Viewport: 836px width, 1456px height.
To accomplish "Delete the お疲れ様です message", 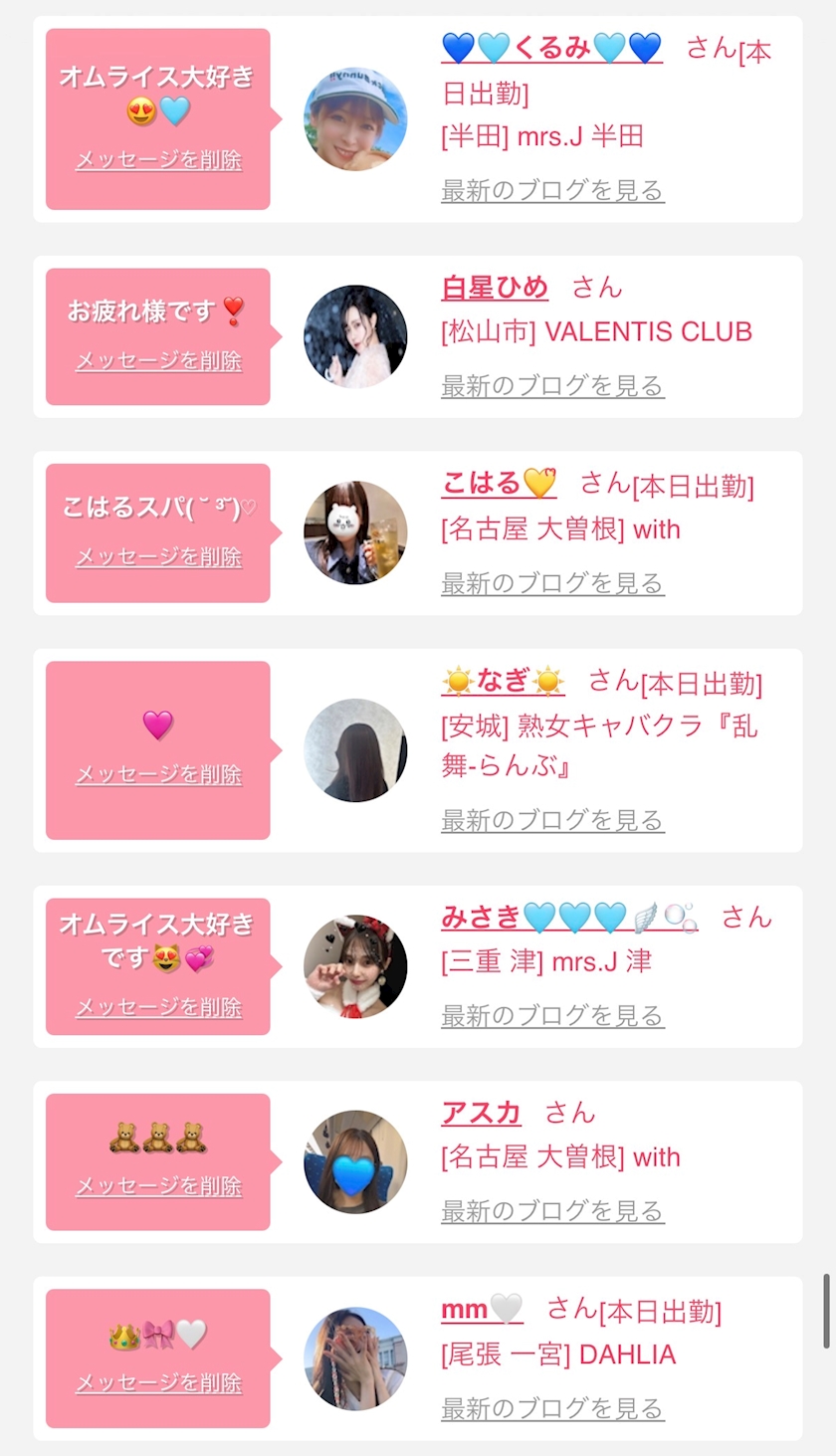I will pyautogui.click(x=158, y=360).
